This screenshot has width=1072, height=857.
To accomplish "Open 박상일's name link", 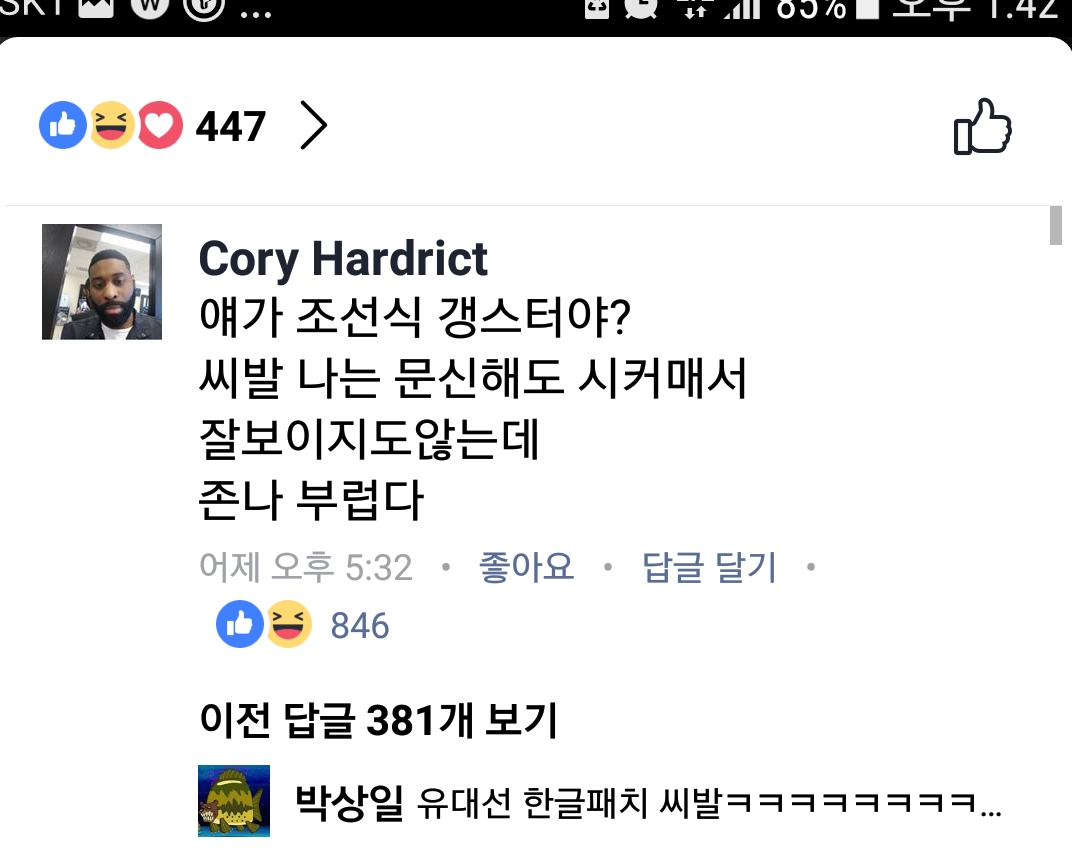I will click(x=349, y=802).
